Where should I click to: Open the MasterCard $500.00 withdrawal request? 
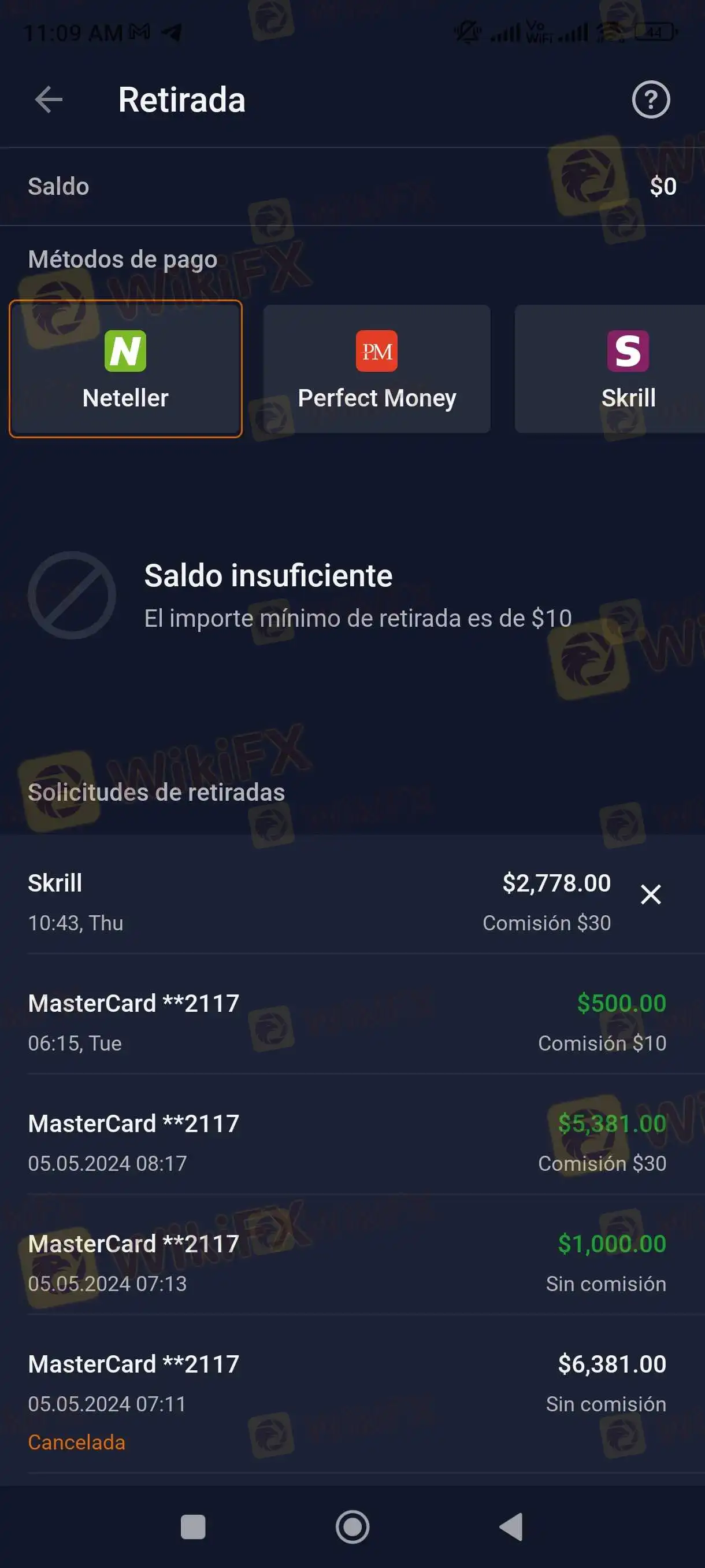(x=347, y=1023)
